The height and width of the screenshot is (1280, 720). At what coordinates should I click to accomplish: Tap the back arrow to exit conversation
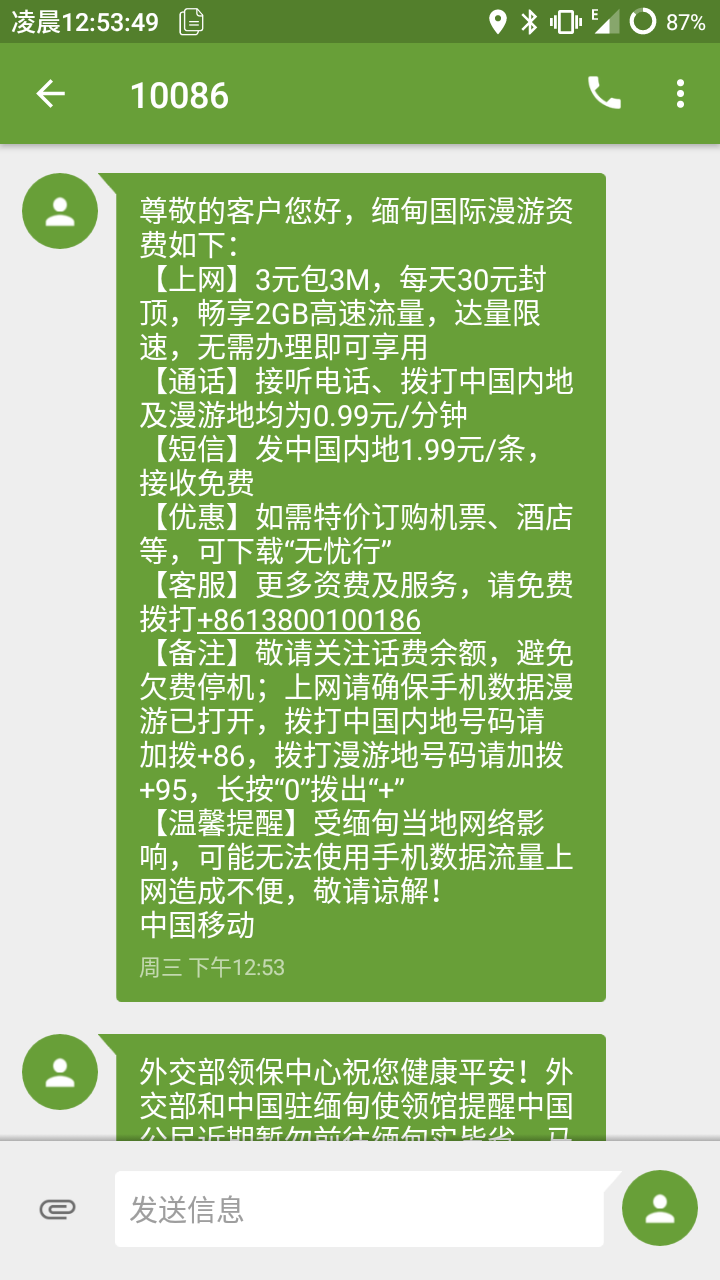[x=48, y=95]
